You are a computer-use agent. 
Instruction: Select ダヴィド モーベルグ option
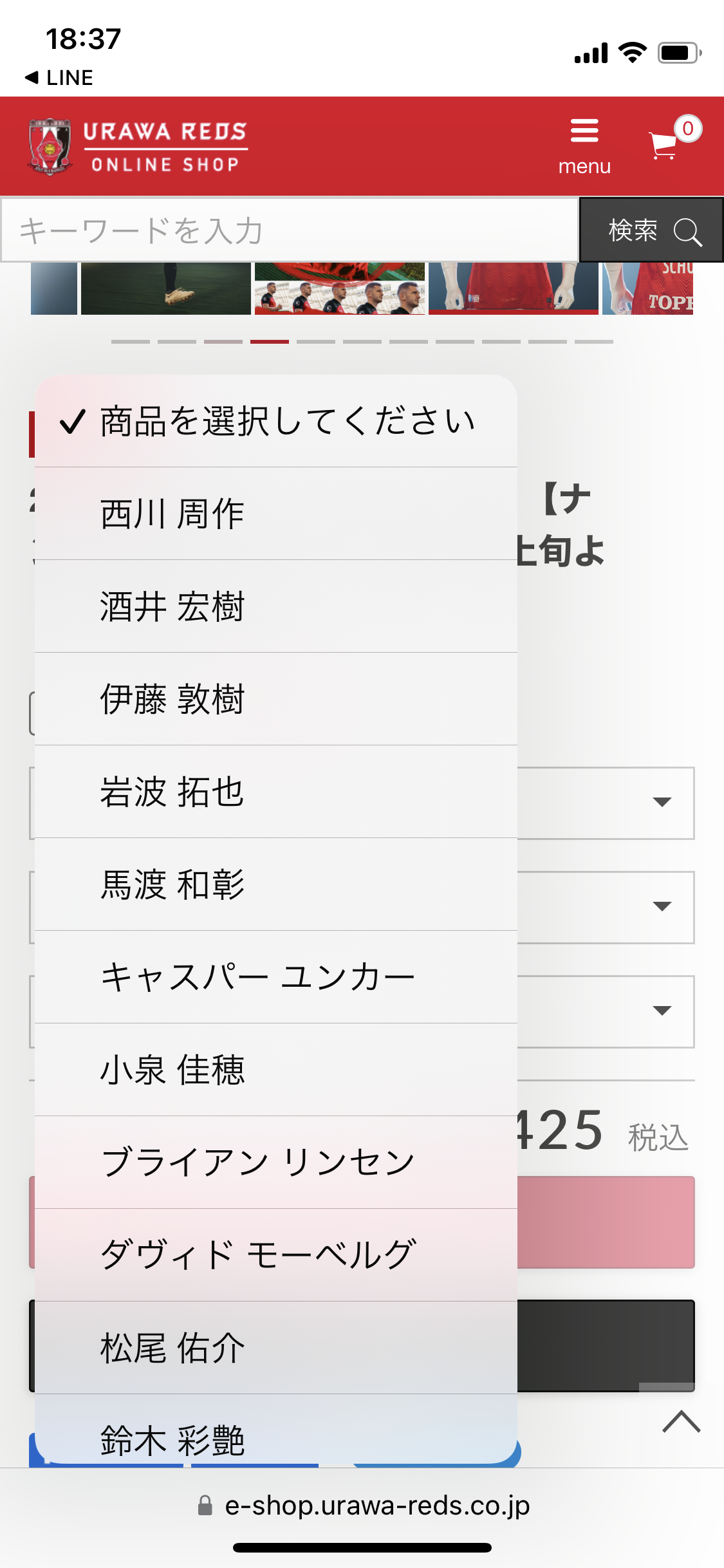pyautogui.click(x=275, y=1255)
